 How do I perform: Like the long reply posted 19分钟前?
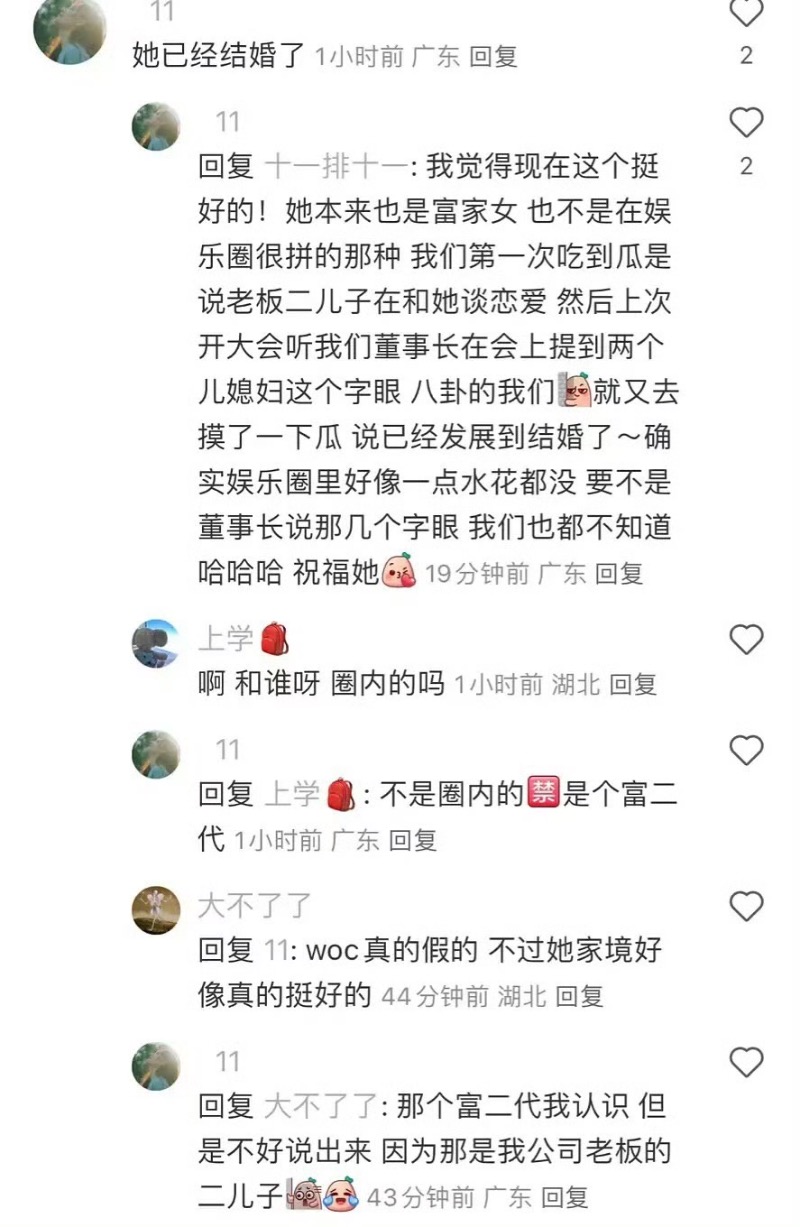[x=746, y=123]
